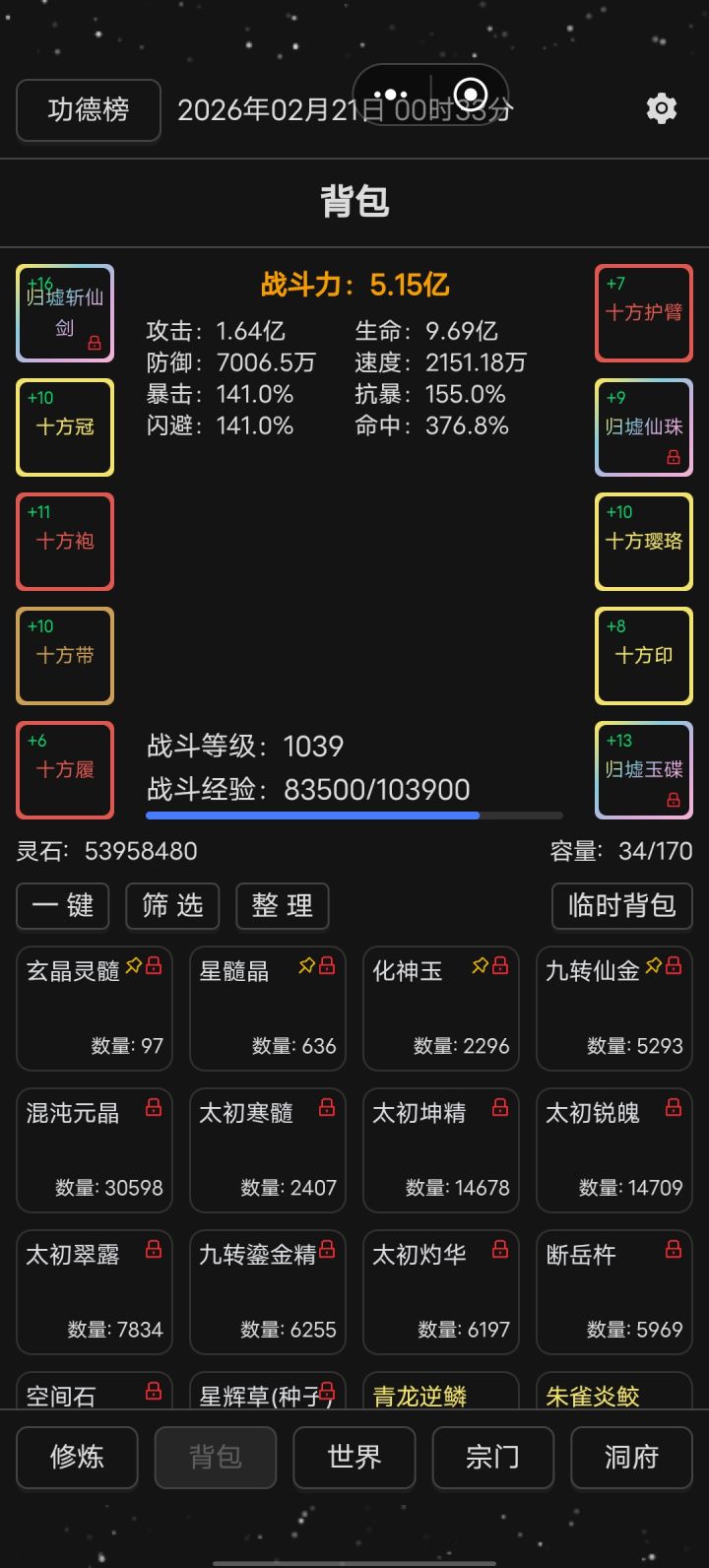Toggle the lock on 太初寒髓
The height and width of the screenshot is (1568, 709).
326,1106
